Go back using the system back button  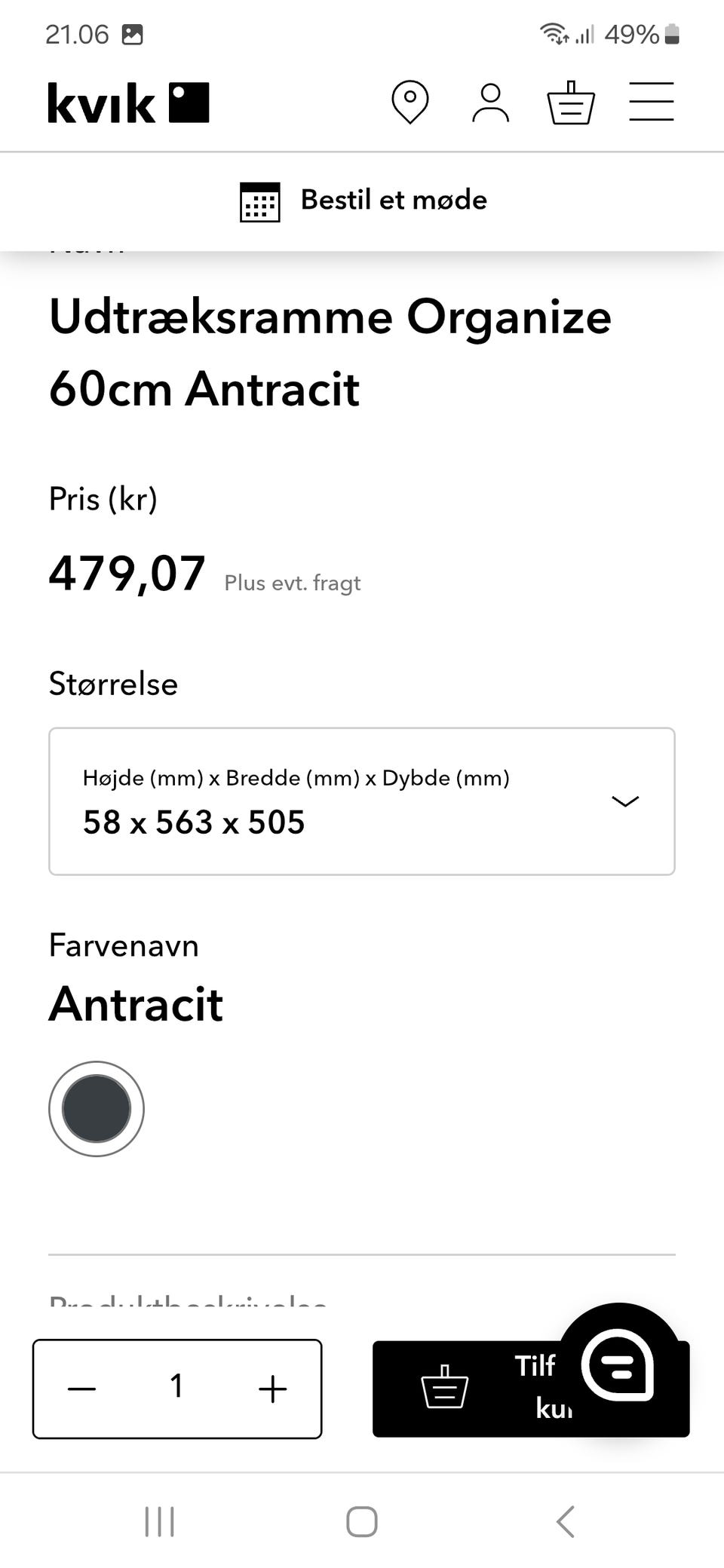pos(566,1521)
